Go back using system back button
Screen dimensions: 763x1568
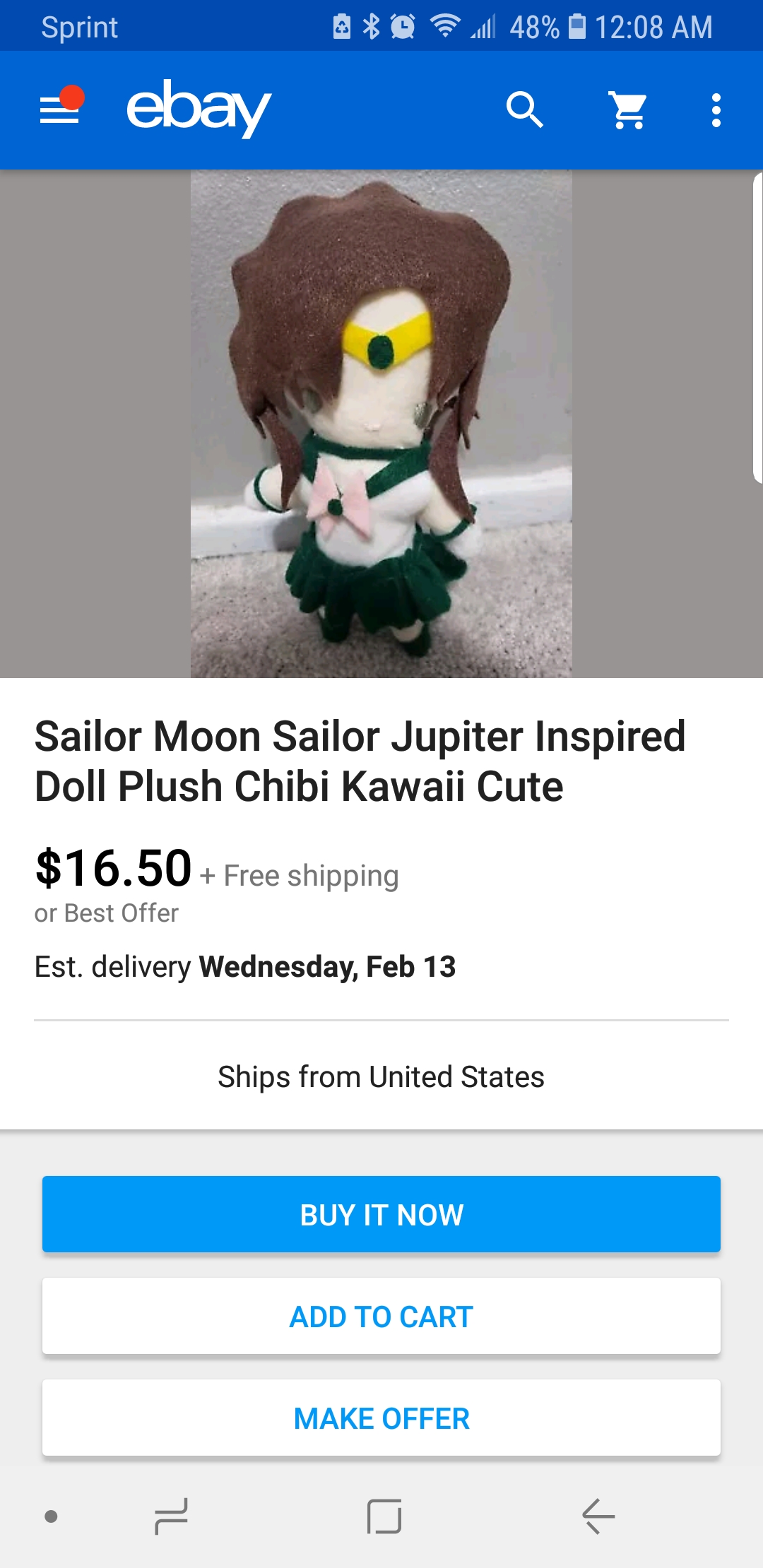(x=598, y=1516)
